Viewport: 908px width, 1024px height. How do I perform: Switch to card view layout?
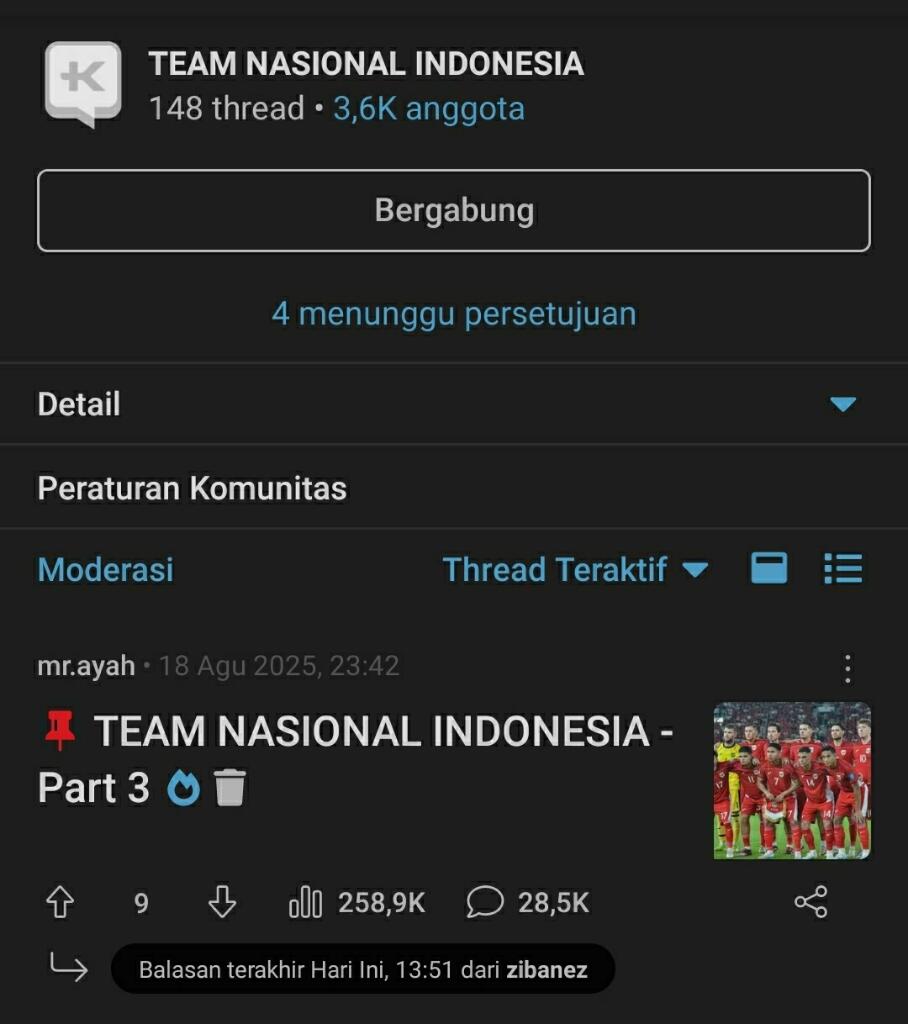(768, 568)
